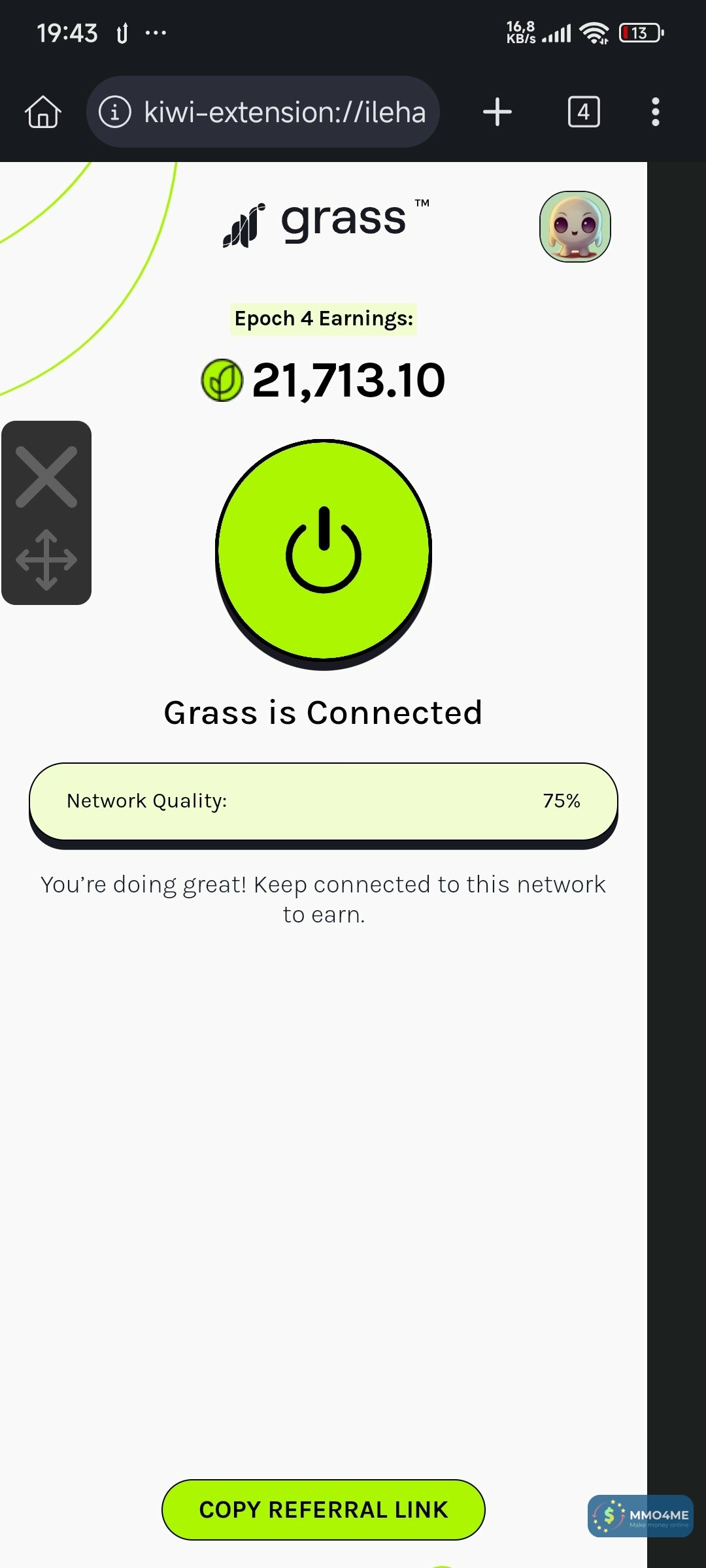706x1568 pixels.
Task: Tap the address bar showing kiwi-extension URL
Action: 284,112
